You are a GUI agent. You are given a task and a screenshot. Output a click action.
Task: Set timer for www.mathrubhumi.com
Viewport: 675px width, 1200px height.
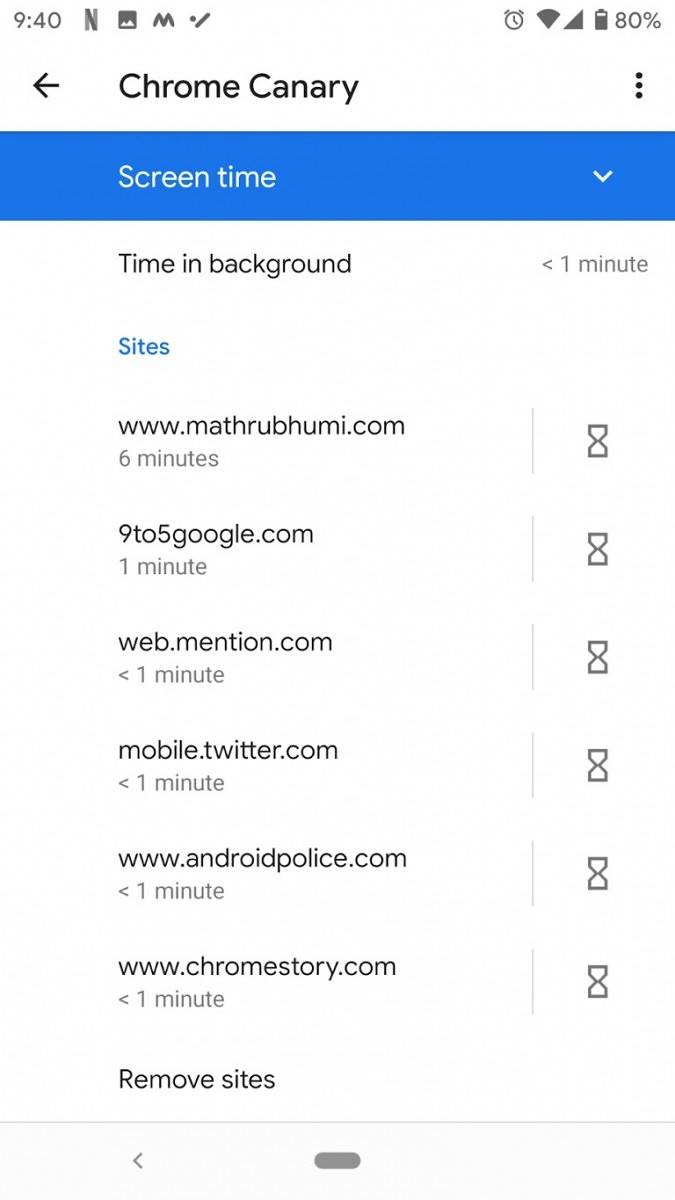tap(597, 441)
